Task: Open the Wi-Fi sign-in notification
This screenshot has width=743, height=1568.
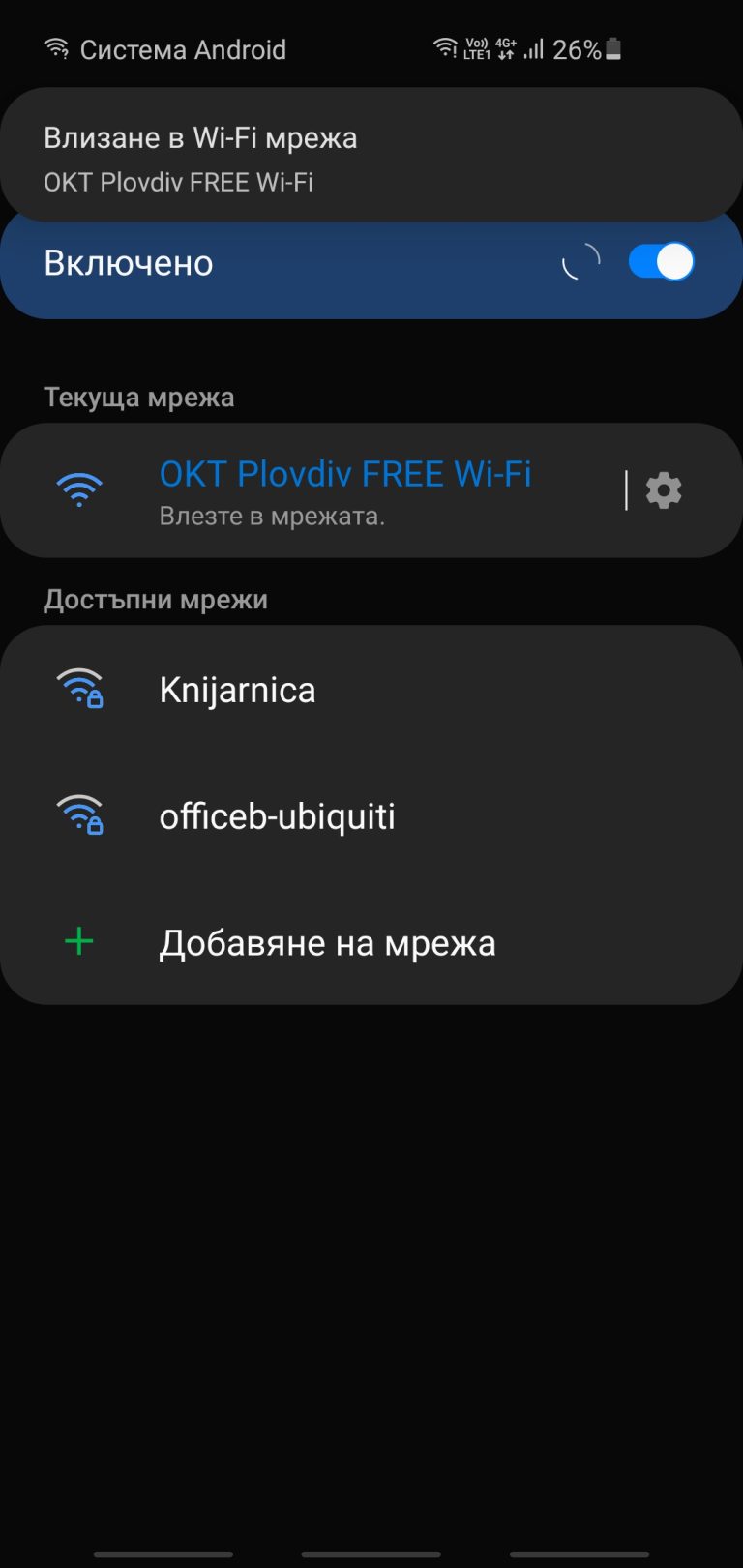Action: click(371, 155)
